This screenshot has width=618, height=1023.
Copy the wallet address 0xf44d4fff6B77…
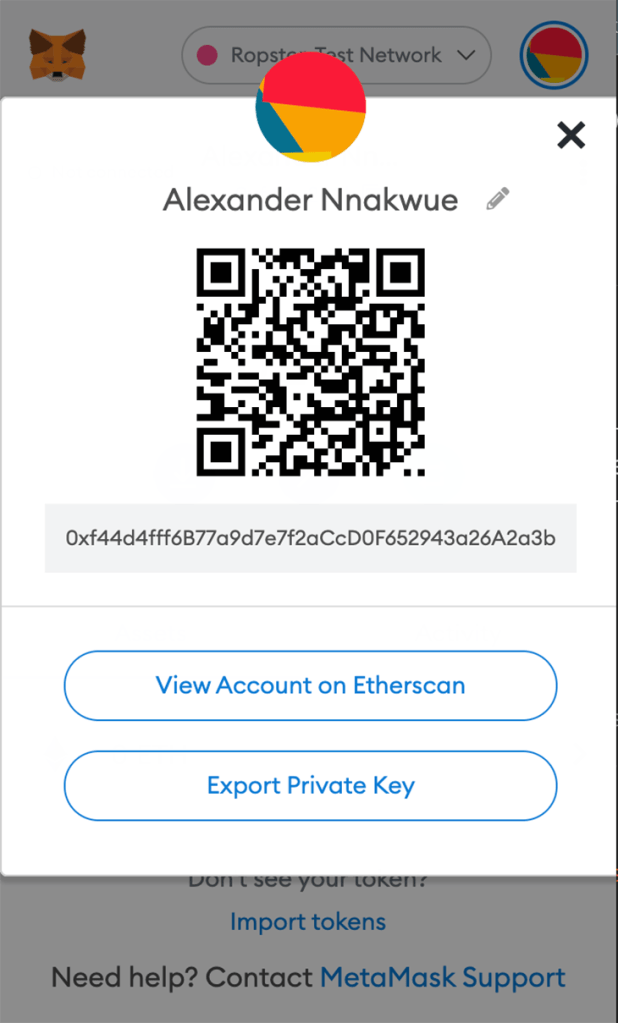pos(310,539)
